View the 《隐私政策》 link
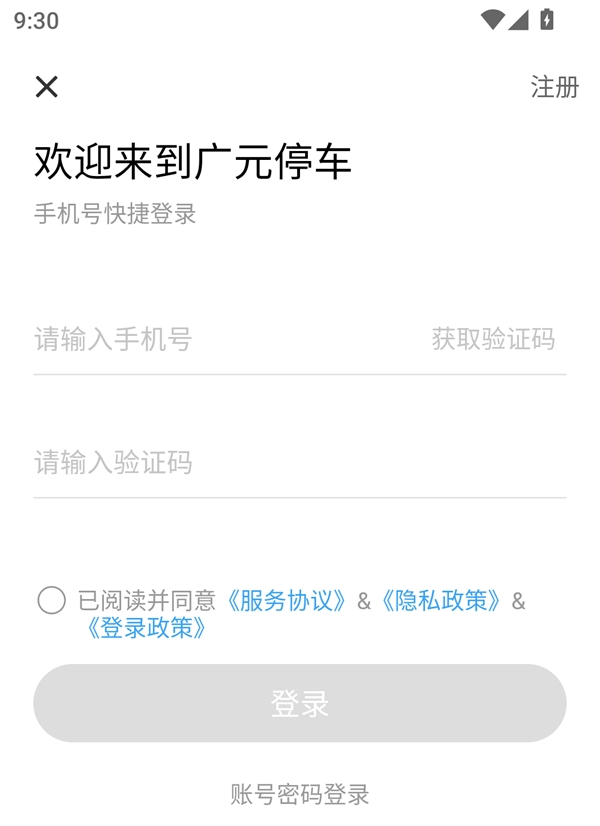The width and height of the screenshot is (600, 826). pyautogui.click(x=441, y=600)
